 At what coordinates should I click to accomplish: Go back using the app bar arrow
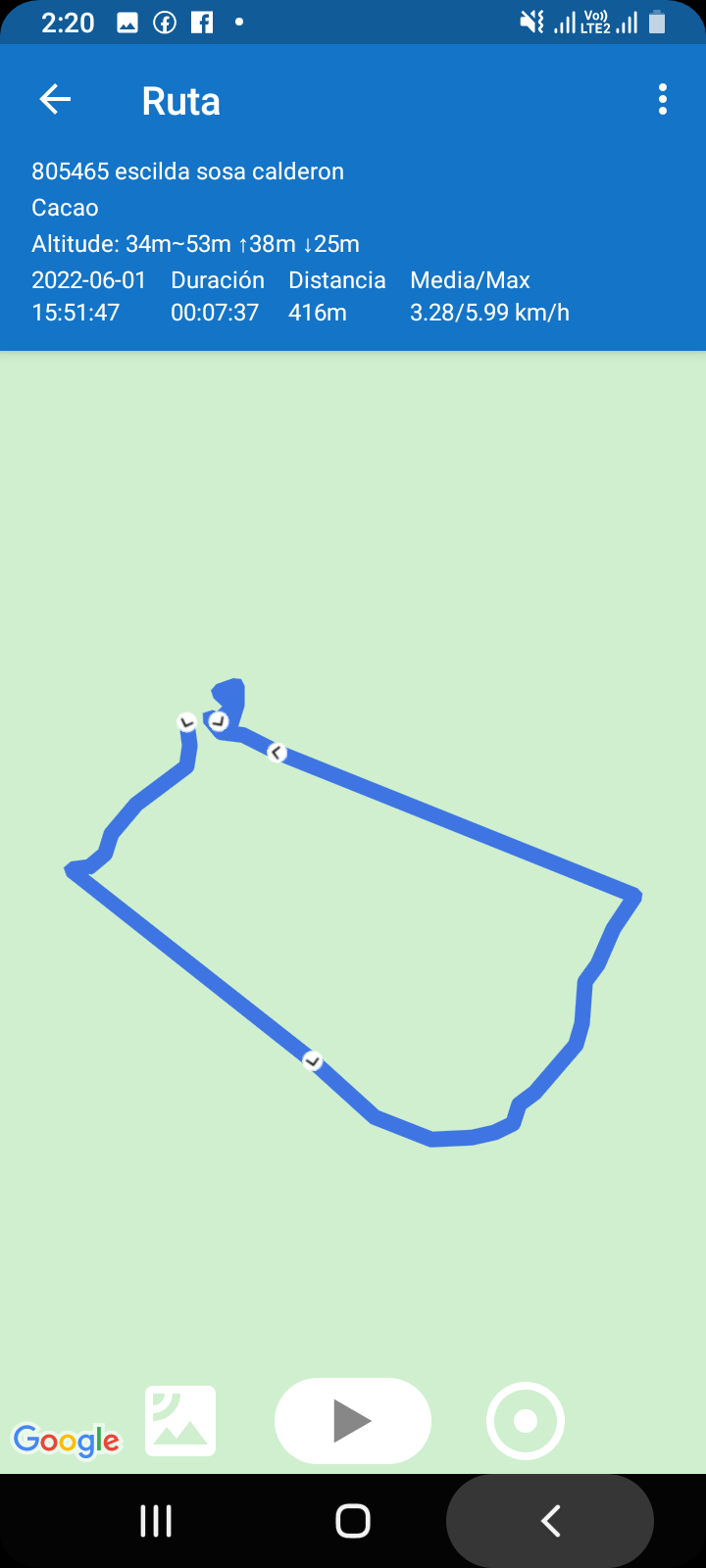coord(55,99)
